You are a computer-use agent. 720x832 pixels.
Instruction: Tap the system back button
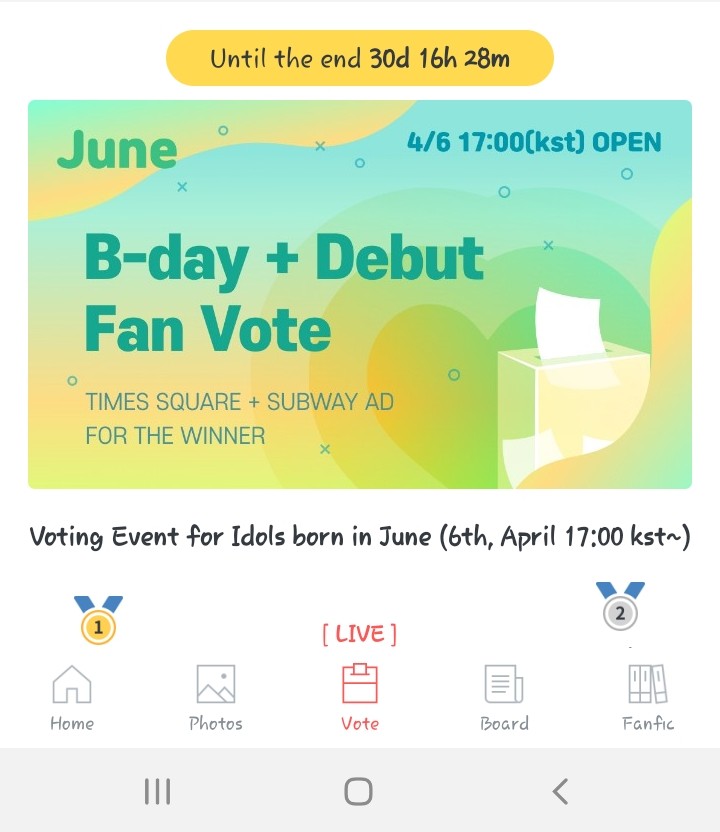tap(560, 792)
